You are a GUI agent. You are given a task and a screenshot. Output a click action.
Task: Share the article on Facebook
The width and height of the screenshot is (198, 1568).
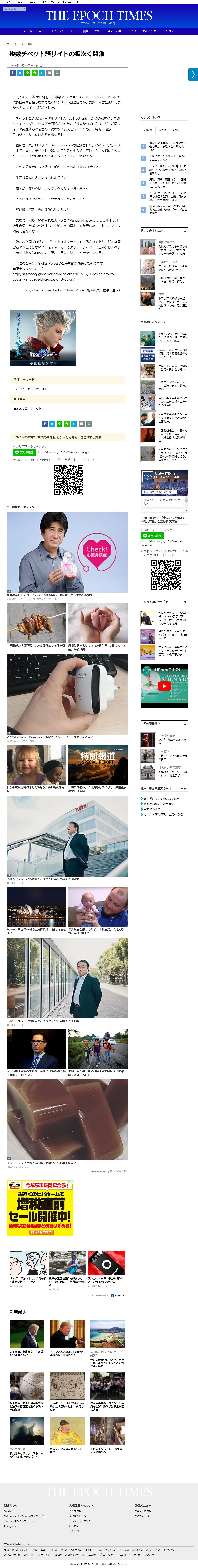[x=12, y=72]
